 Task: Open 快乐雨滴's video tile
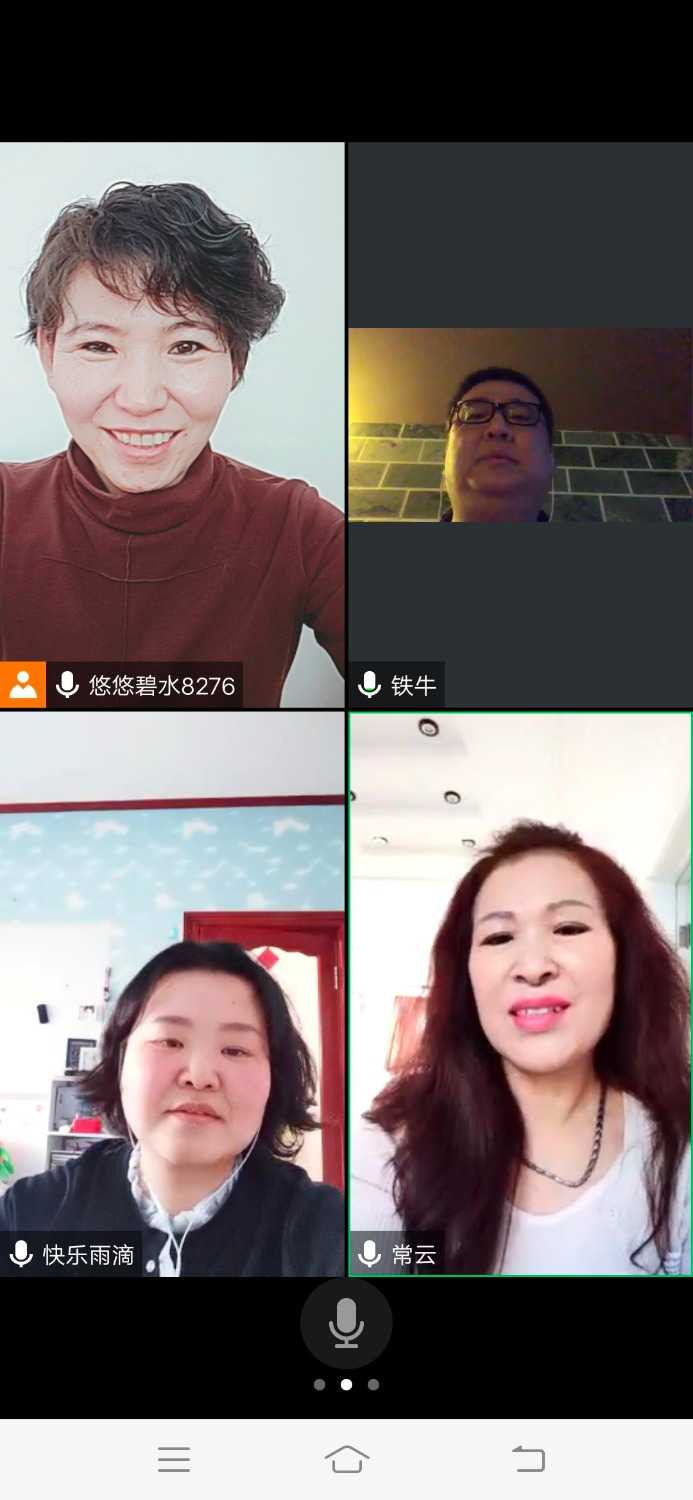[172, 993]
